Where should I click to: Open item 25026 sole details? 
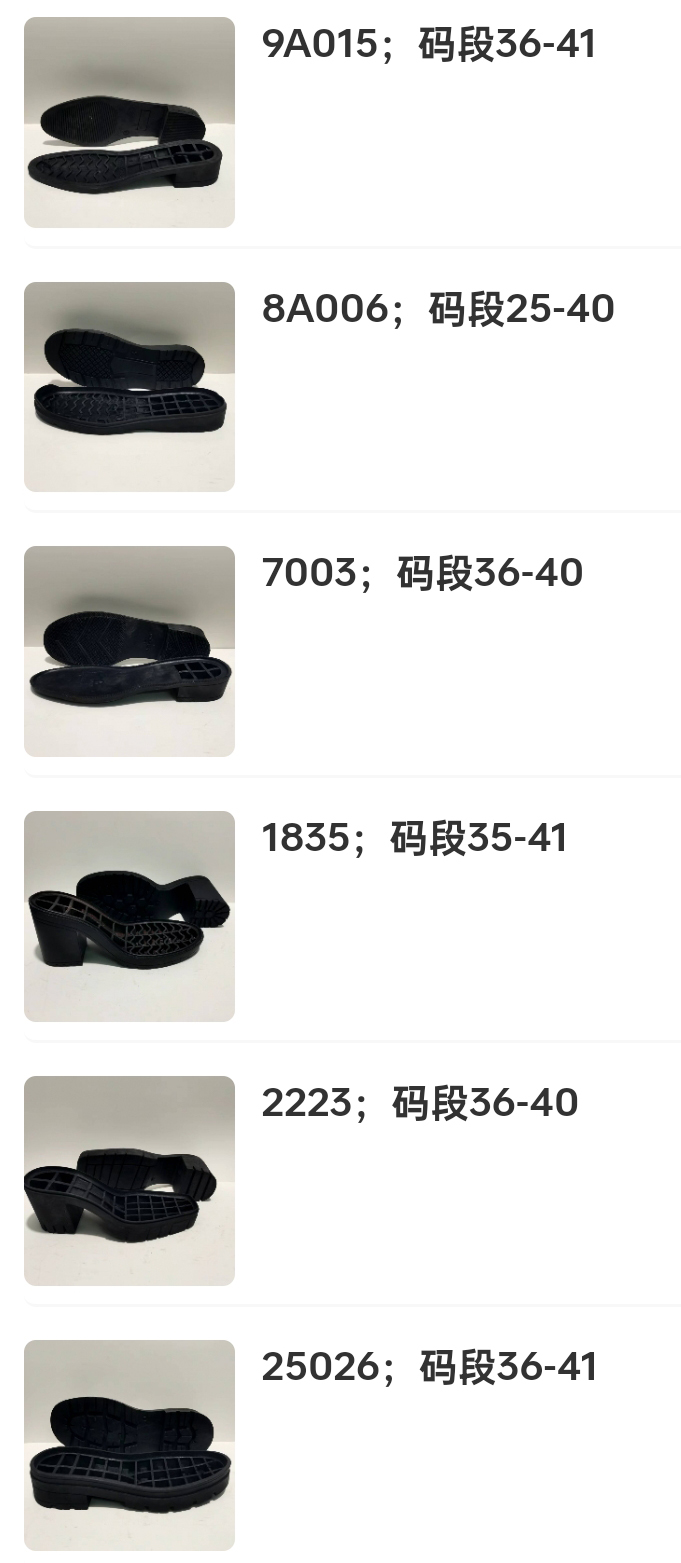click(428, 1367)
